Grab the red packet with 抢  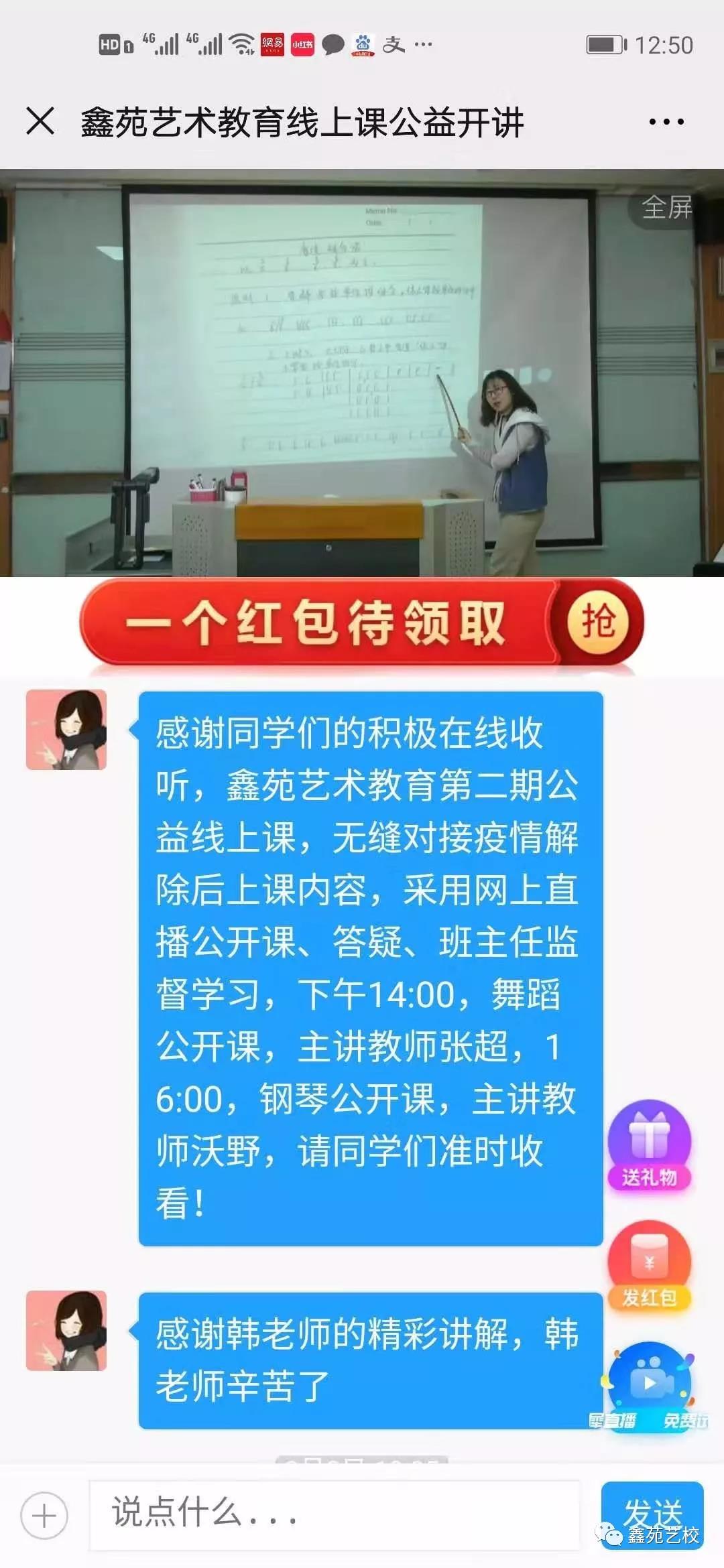[598, 622]
